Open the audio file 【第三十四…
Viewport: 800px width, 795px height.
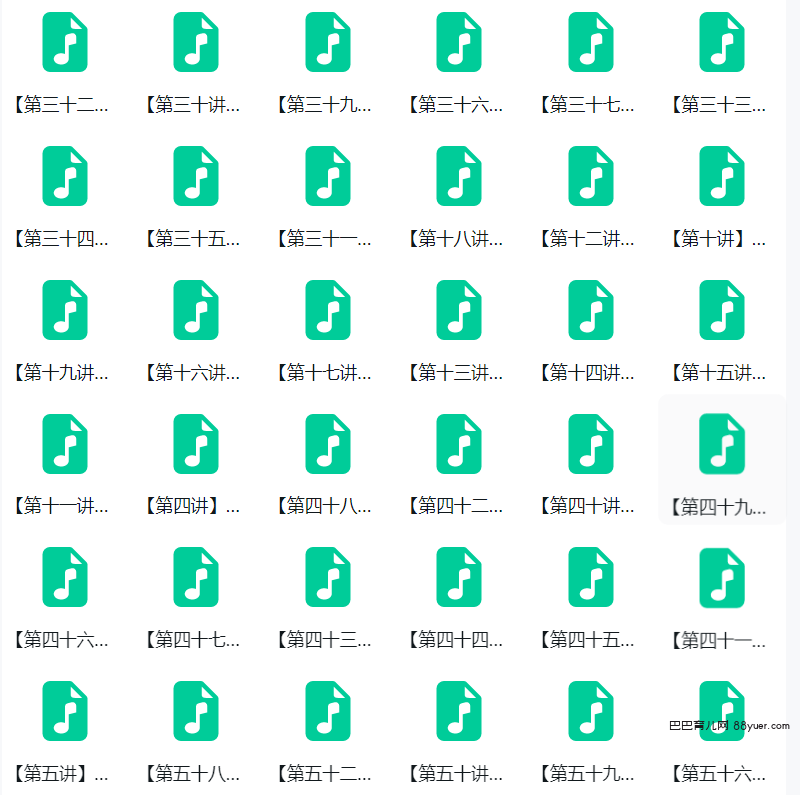tap(64, 176)
